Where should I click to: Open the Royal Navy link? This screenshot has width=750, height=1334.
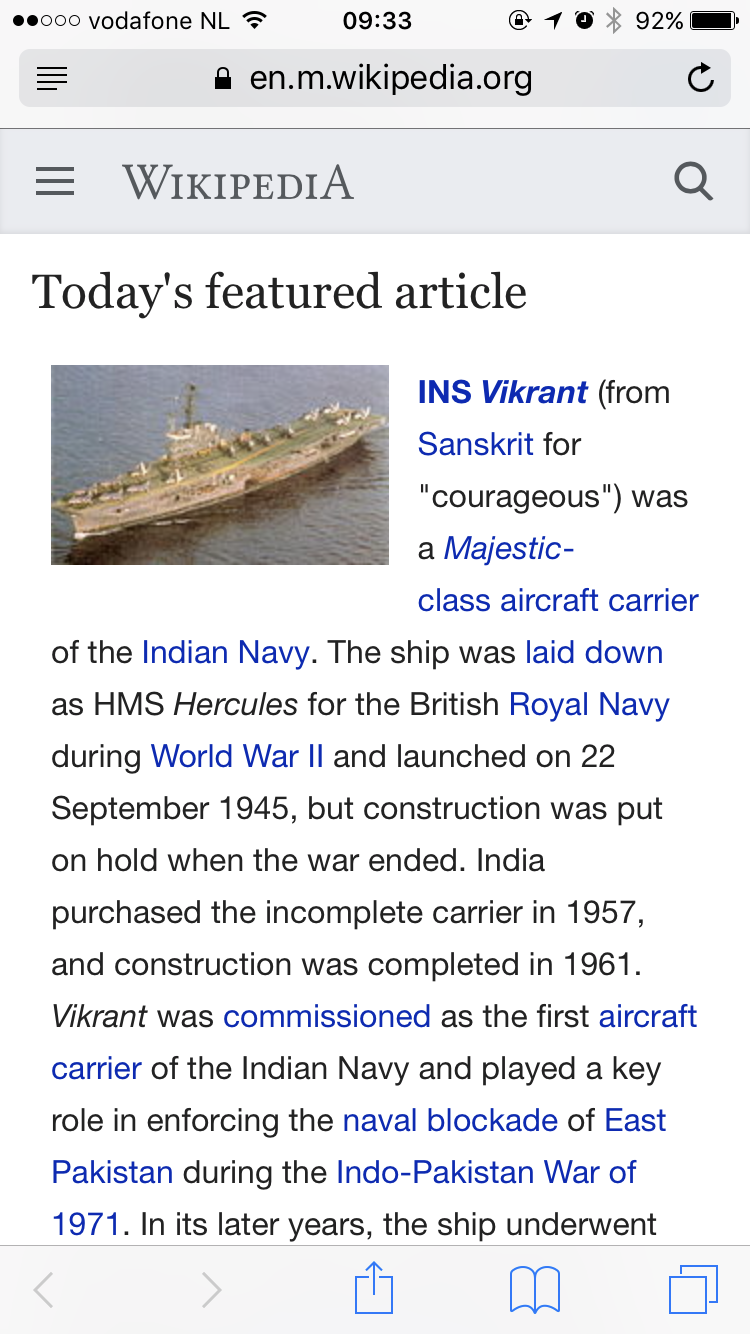point(589,704)
